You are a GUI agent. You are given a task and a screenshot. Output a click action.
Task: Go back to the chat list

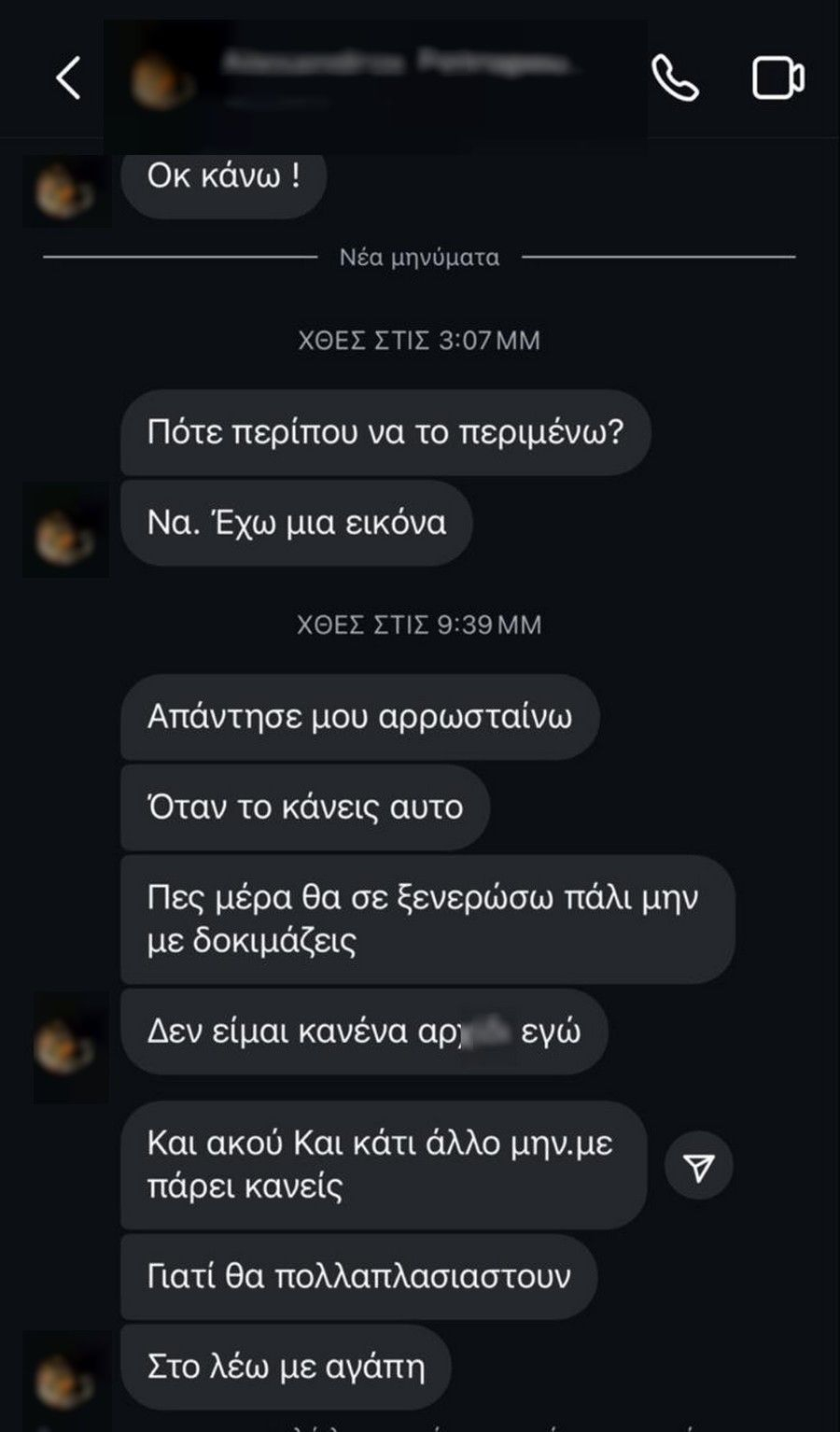pos(69,77)
